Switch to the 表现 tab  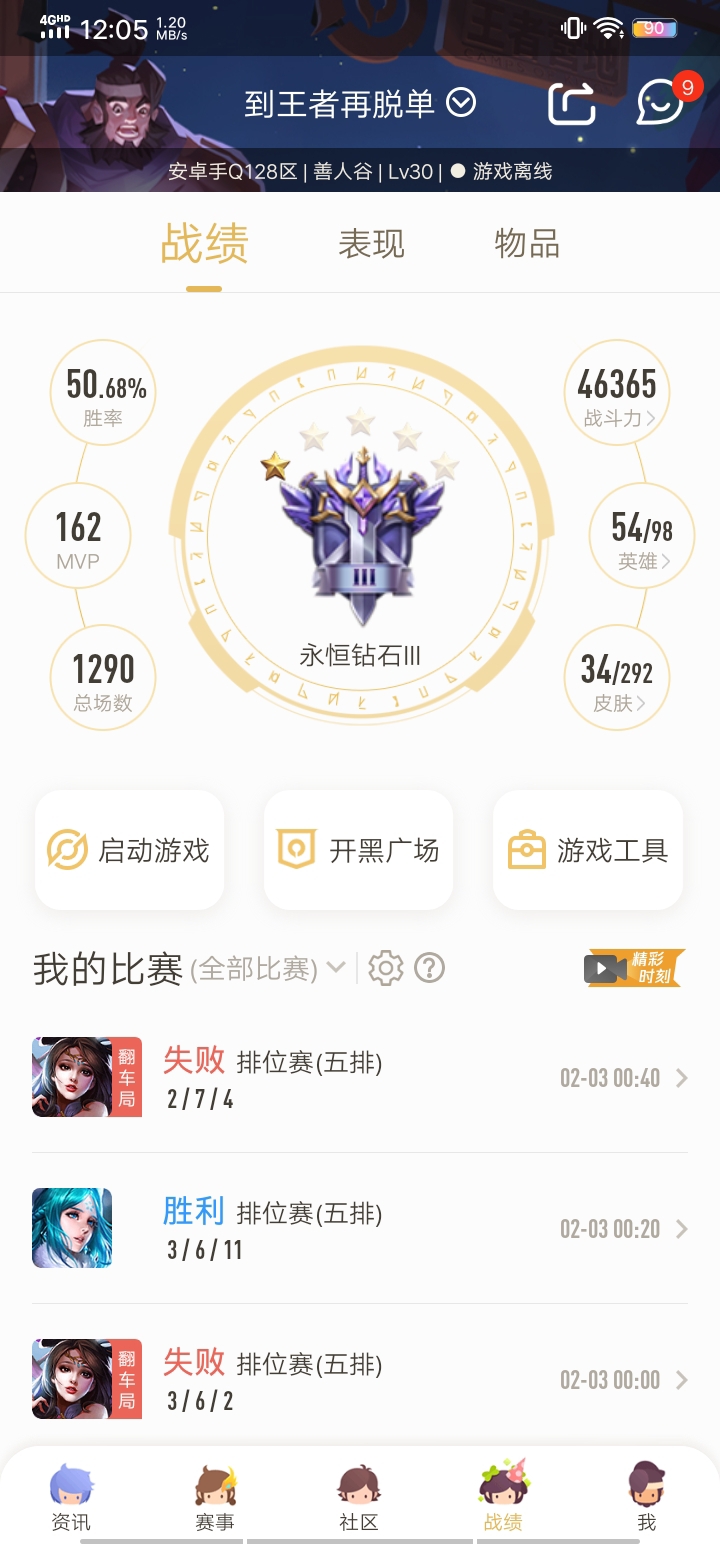pyautogui.click(x=371, y=244)
